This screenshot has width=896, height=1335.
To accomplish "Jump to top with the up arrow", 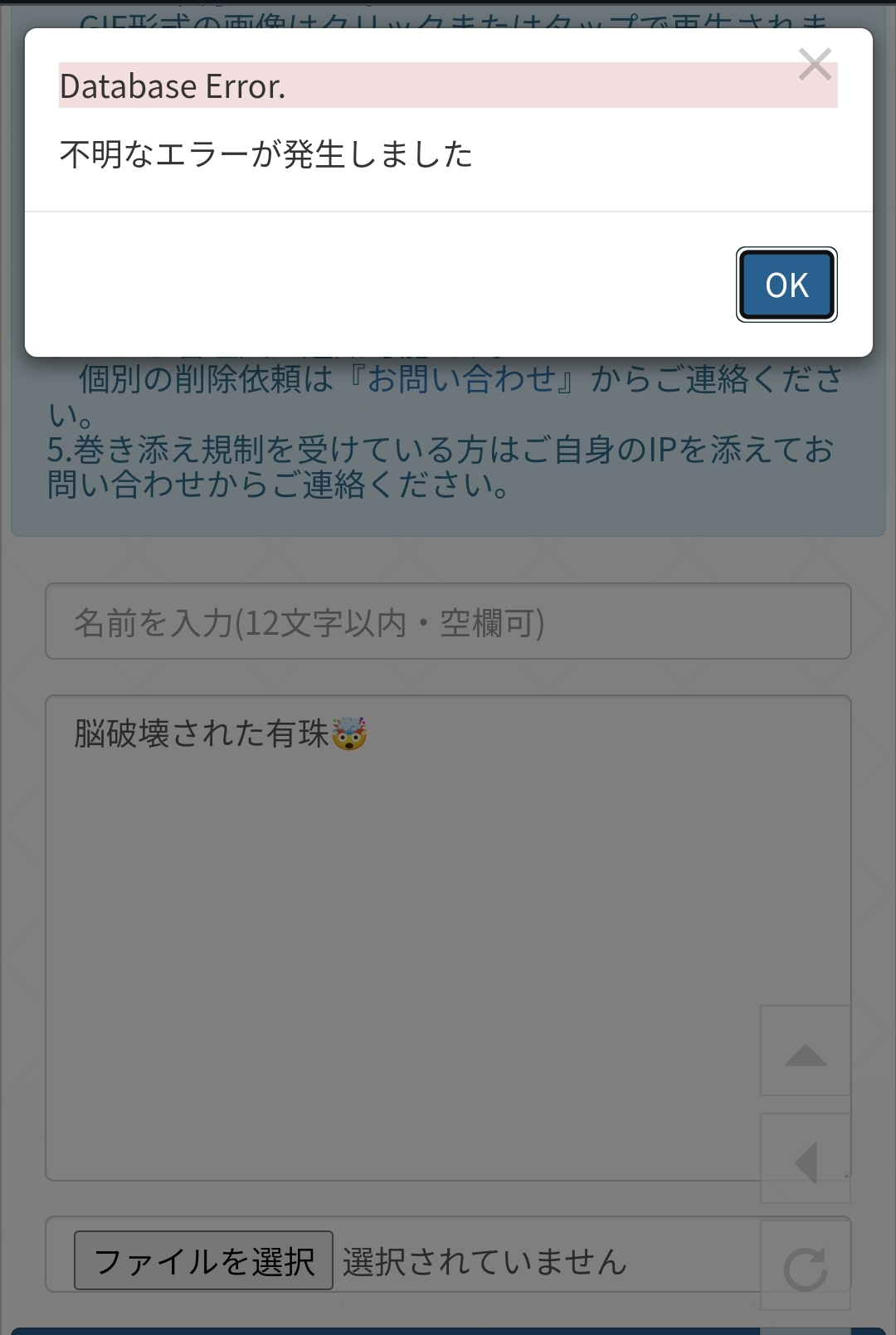I will pos(806,1051).
